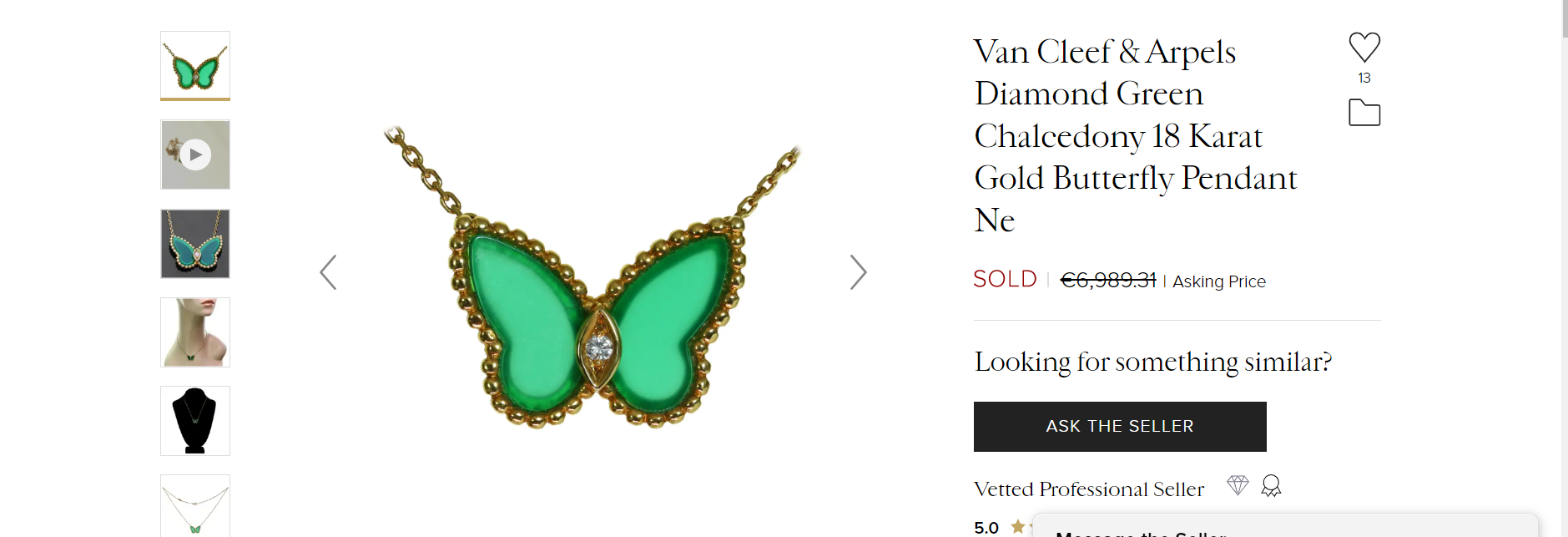Image resolution: width=1568 pixels, height=537 pixels.
Task: Open the black bust display thumbnail
Action: point(195,421)
